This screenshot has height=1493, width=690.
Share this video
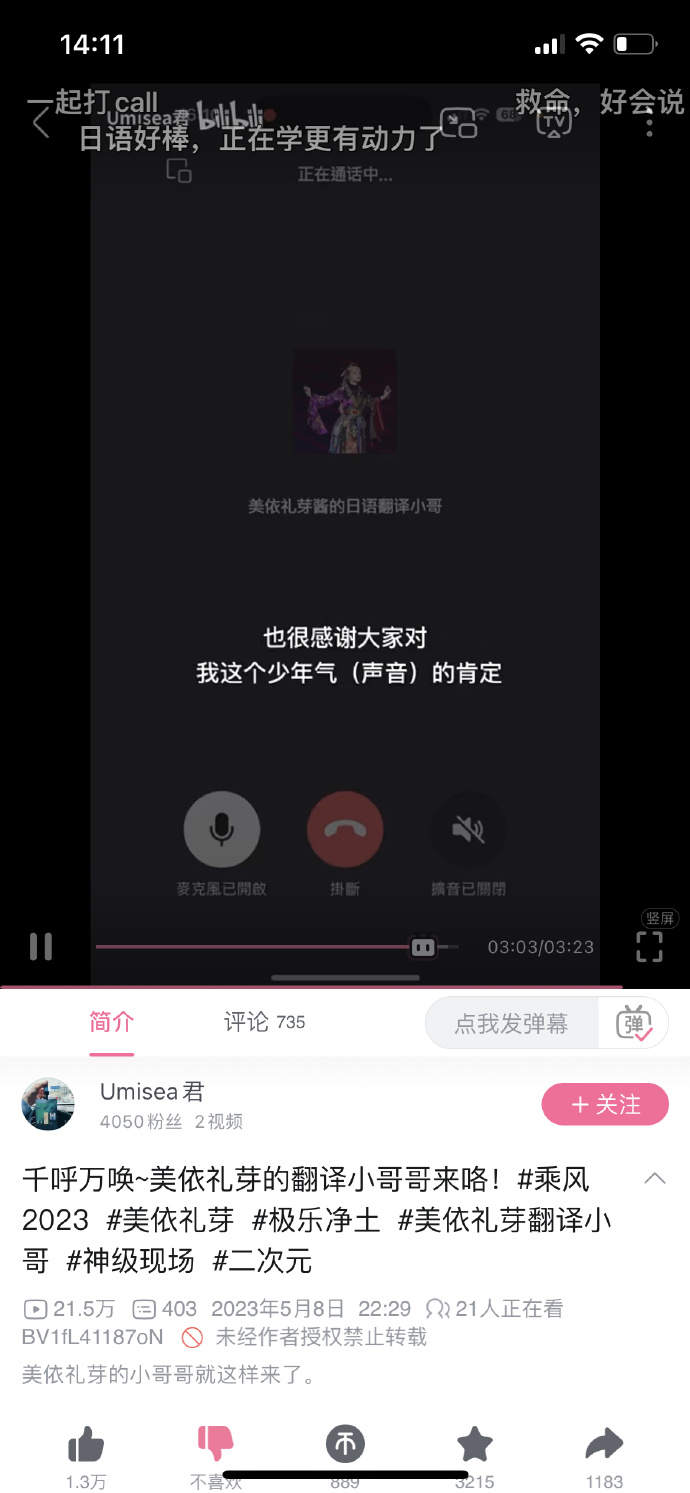pyautogui.click(x=604, y=1445)
